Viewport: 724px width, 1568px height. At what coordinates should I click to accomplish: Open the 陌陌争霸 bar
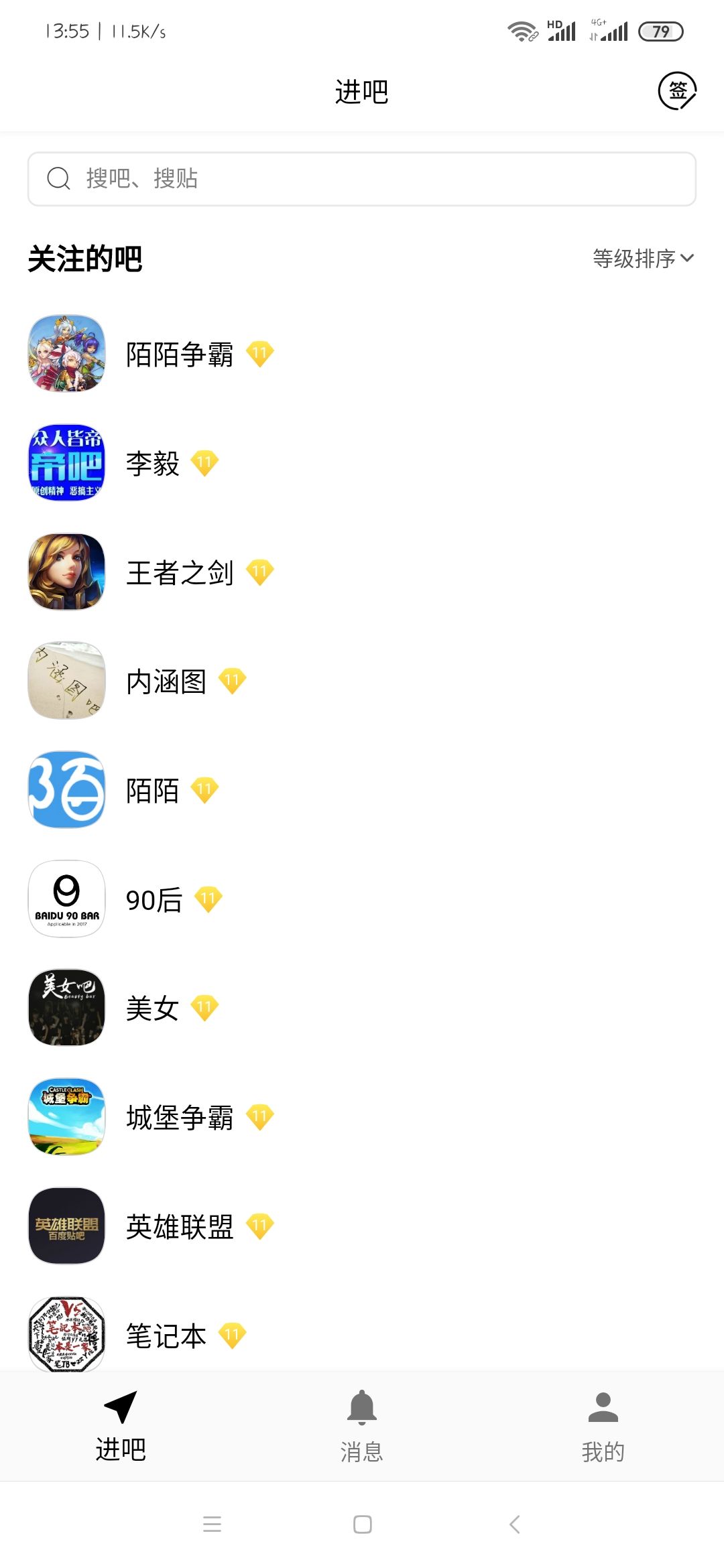pyautogui.click(x=180, y=354)
